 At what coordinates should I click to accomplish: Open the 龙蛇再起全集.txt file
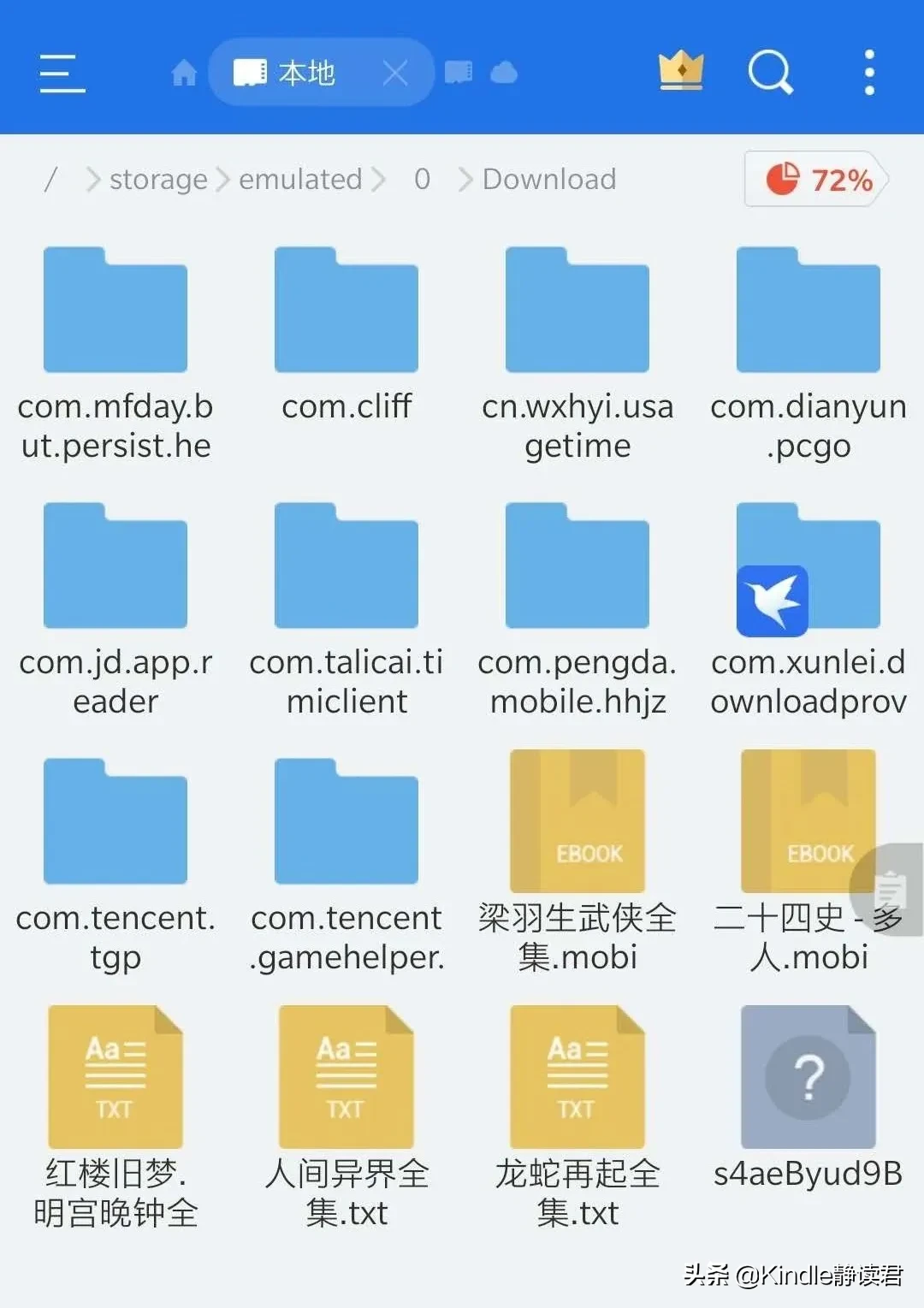click(x=577, y=1075)
